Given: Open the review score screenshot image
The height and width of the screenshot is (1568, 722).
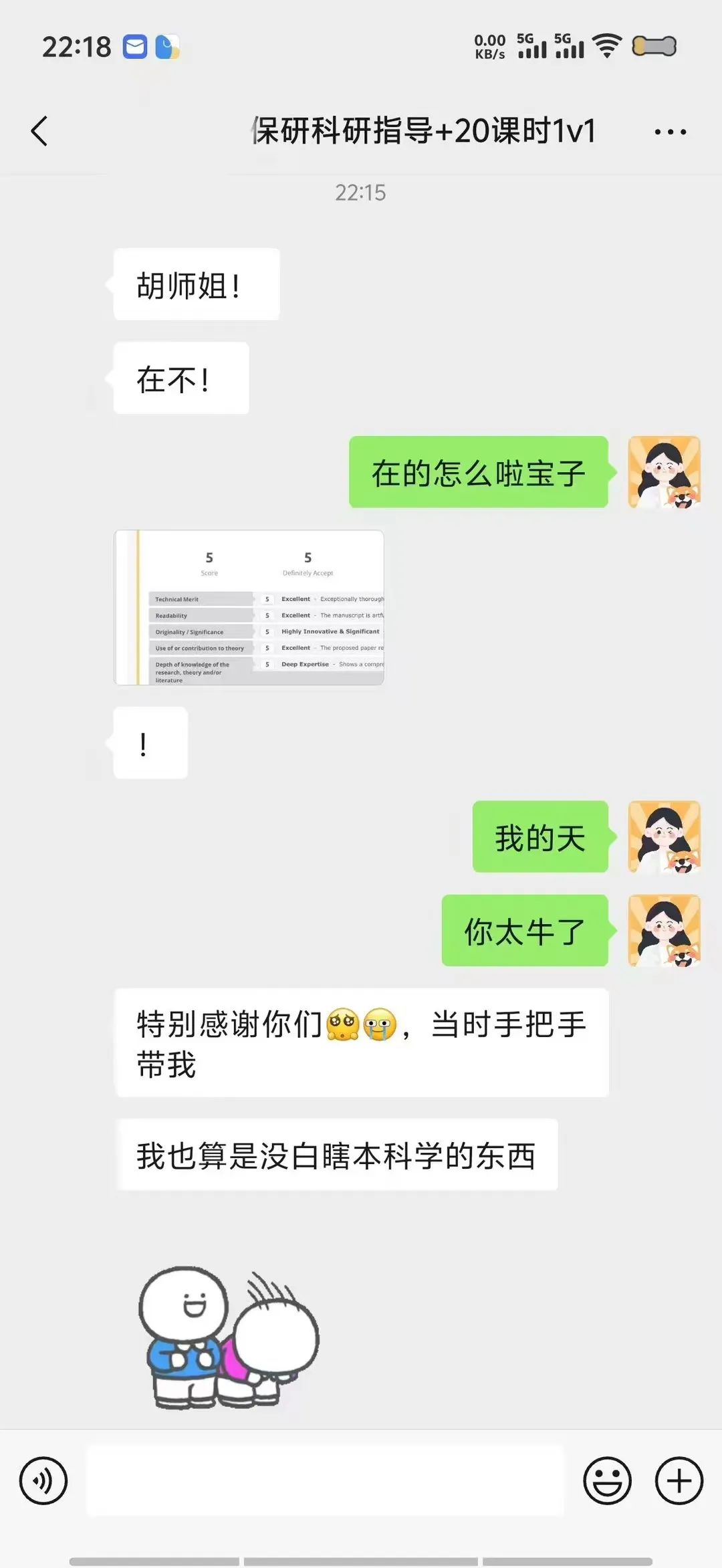Looking at the screenshot, I should pyautogui.click(x=249, y=607).
